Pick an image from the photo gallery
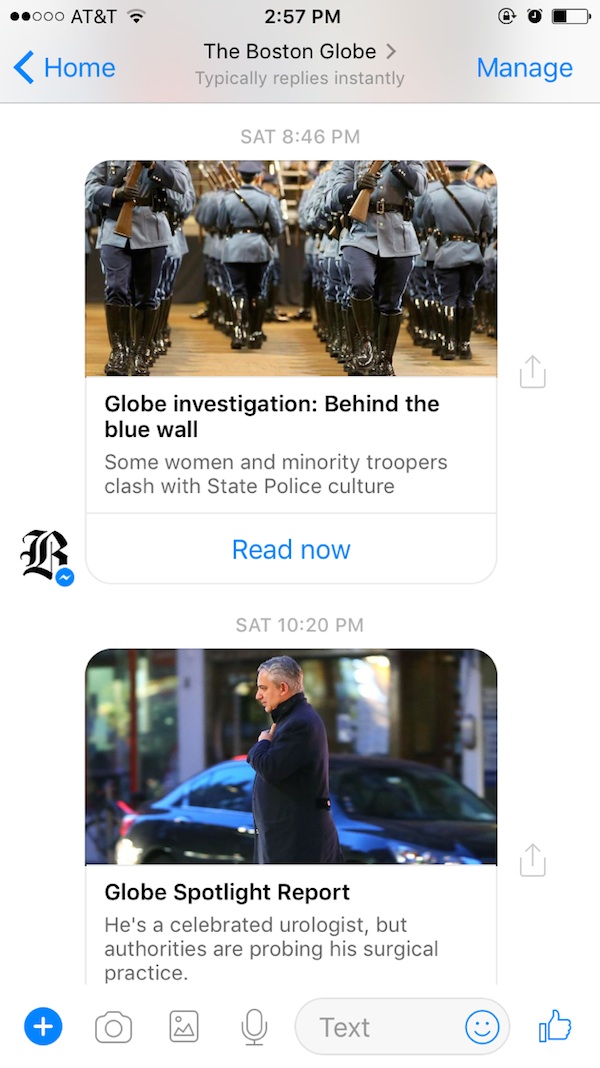 click(183, 1026)
